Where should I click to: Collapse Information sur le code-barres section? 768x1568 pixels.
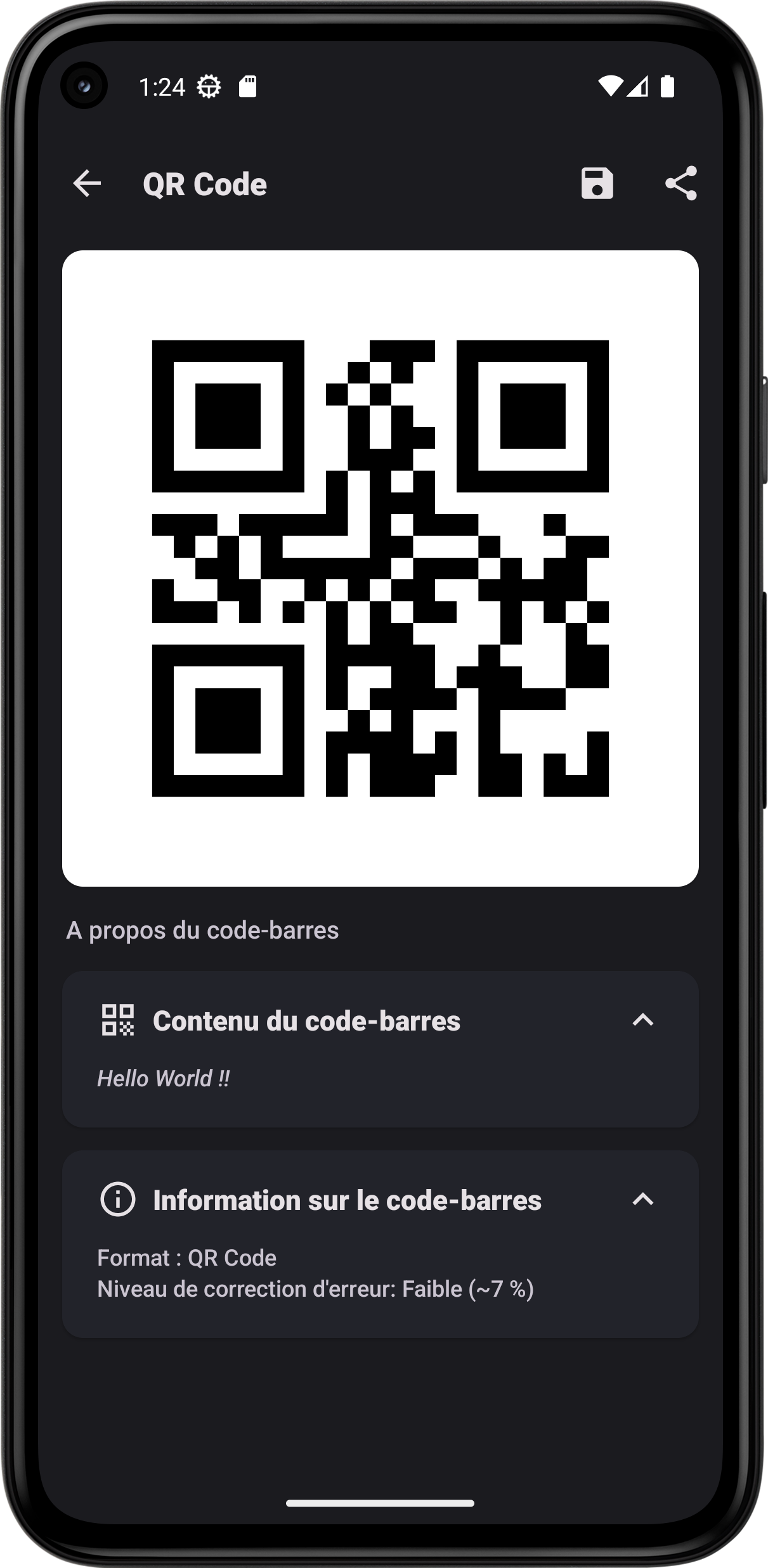[x=642, y=1199]
